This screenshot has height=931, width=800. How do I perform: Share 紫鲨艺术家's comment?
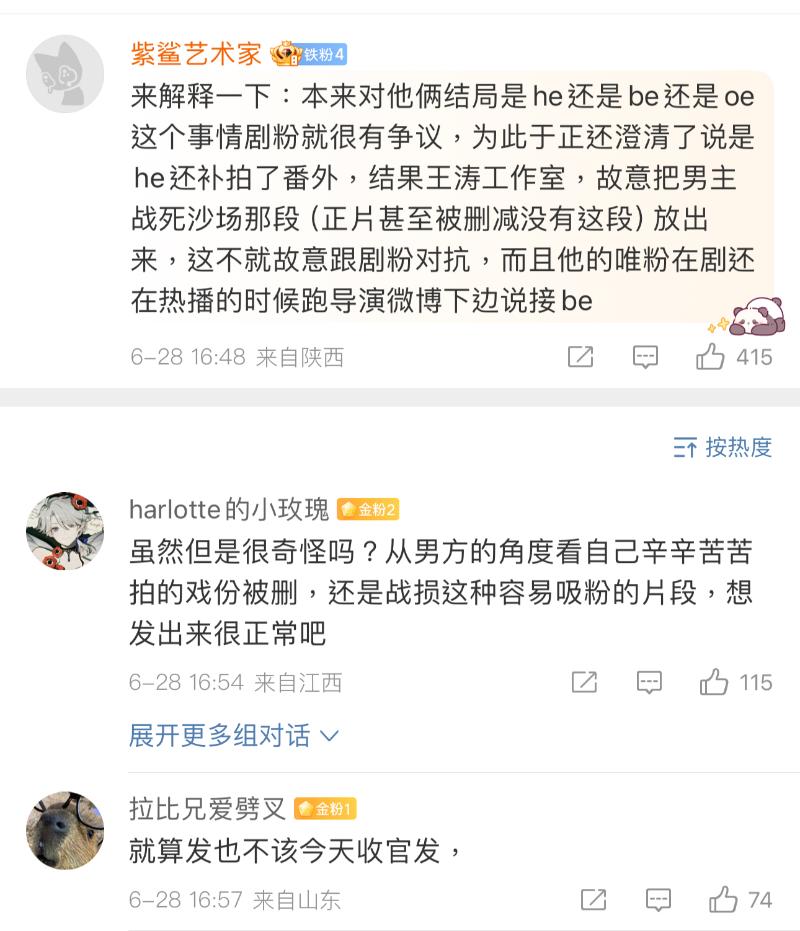[x=580, y=357]
